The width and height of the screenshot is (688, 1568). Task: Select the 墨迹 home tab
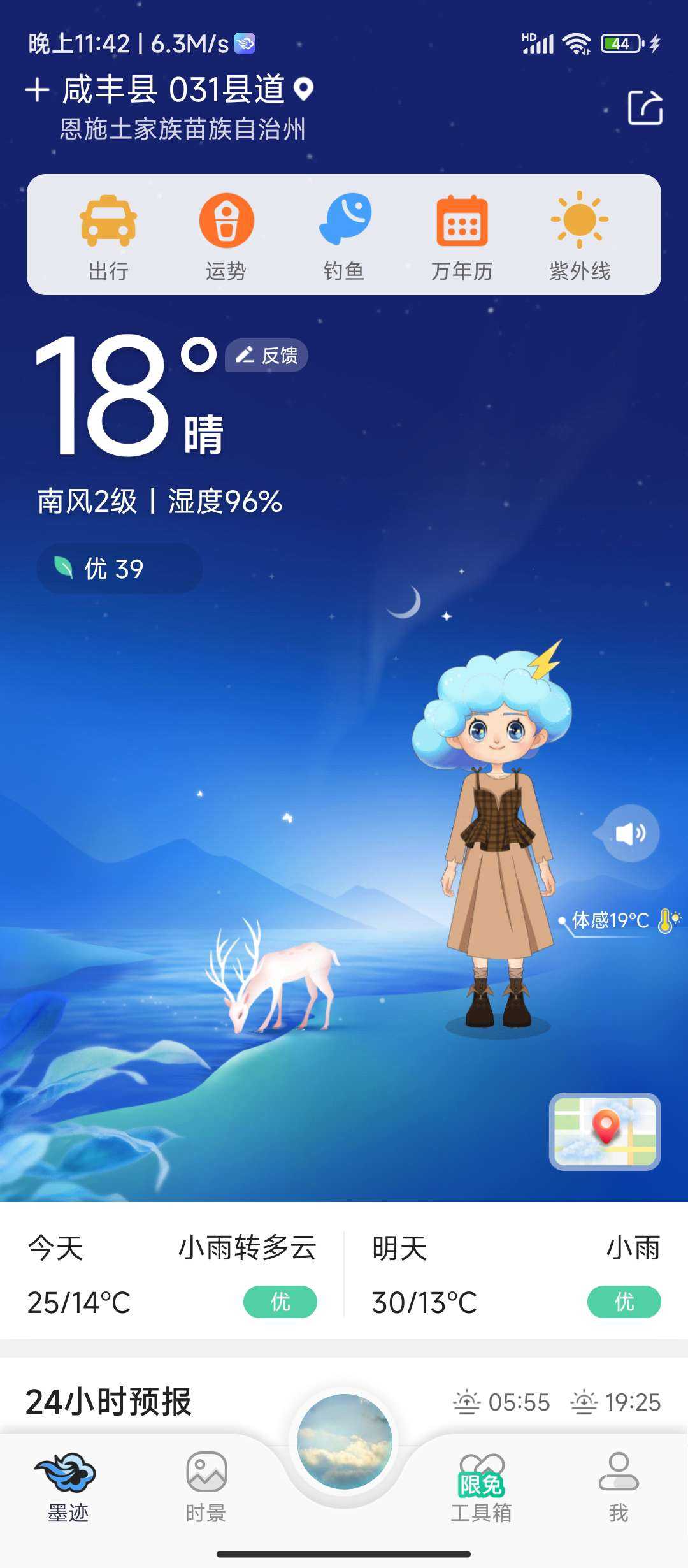pyautogui.click(x=68, y=1486)
